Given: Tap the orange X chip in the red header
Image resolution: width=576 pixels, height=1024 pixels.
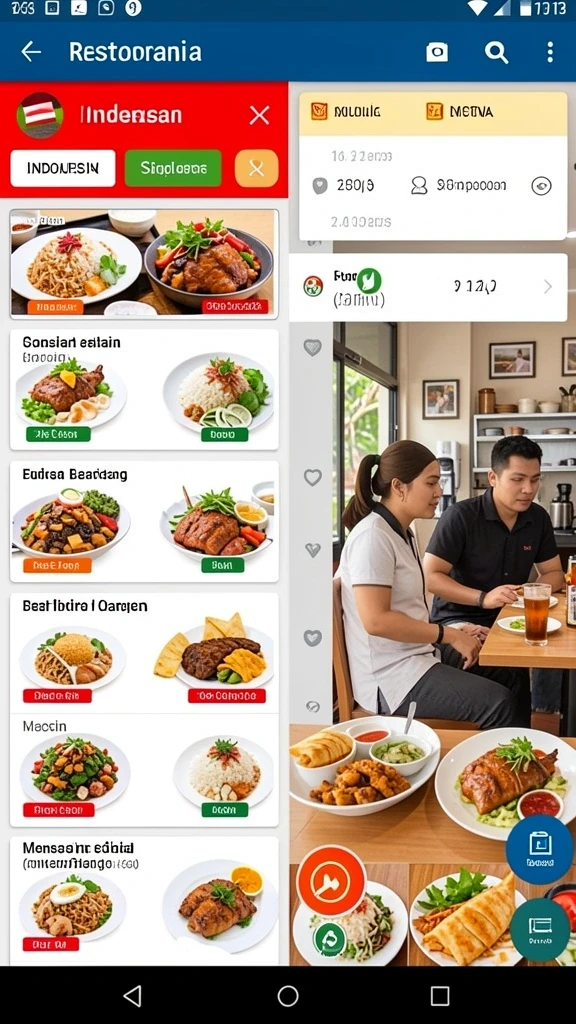Looking at the screenshot, I should tap(257, 168).
